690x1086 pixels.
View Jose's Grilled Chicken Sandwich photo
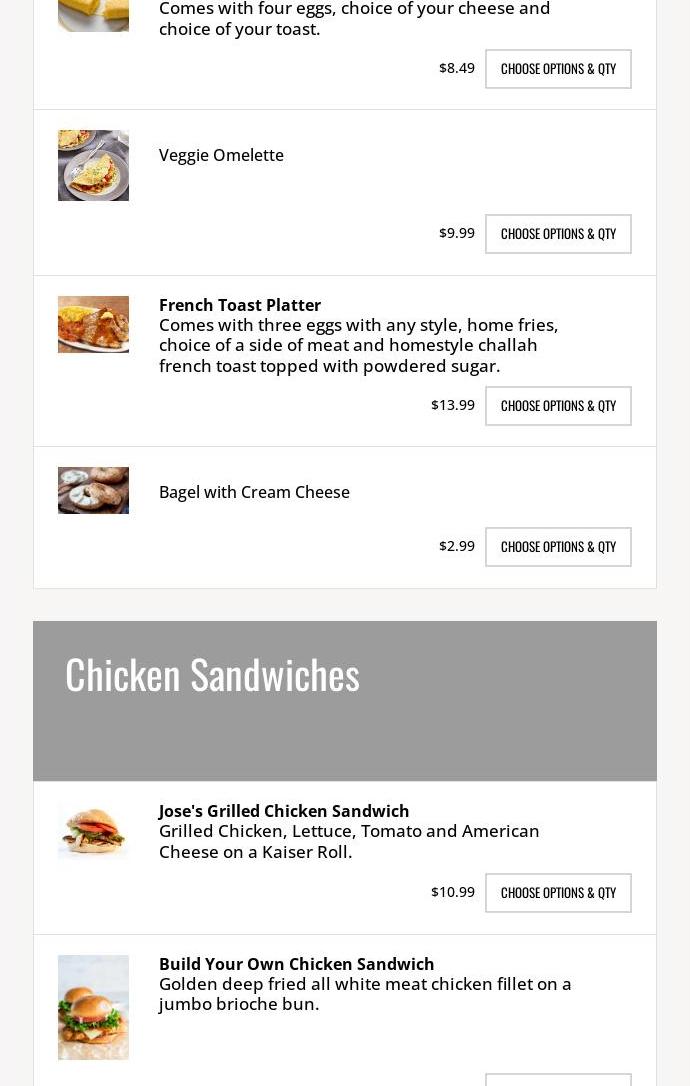[x=93, y=830]
